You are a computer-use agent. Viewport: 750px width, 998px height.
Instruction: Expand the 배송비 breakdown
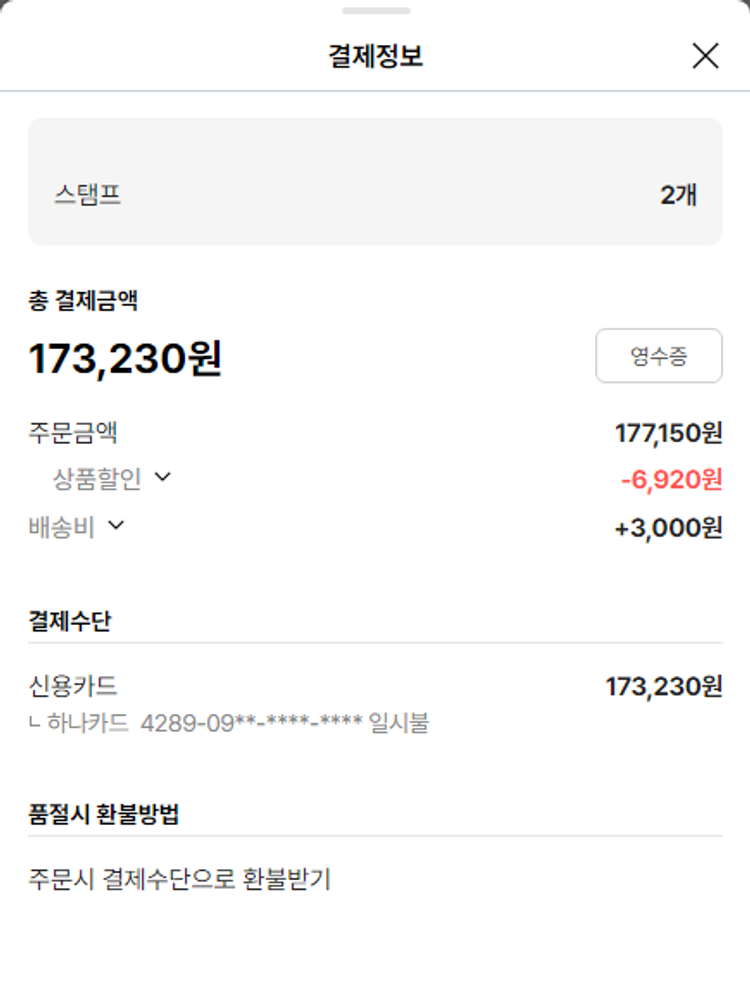pyautogui.click(x=116, y=525)
